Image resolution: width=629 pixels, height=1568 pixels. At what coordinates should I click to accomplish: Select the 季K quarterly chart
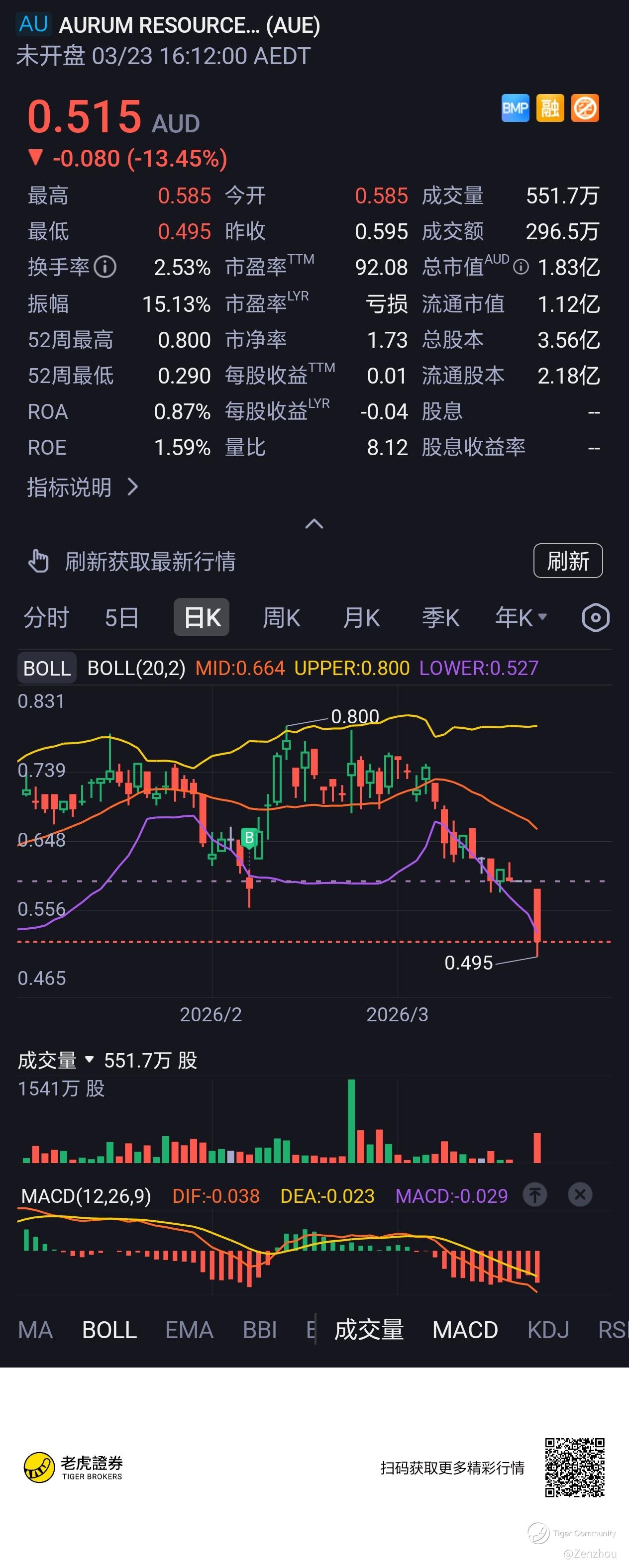click(x=440, y=617)
